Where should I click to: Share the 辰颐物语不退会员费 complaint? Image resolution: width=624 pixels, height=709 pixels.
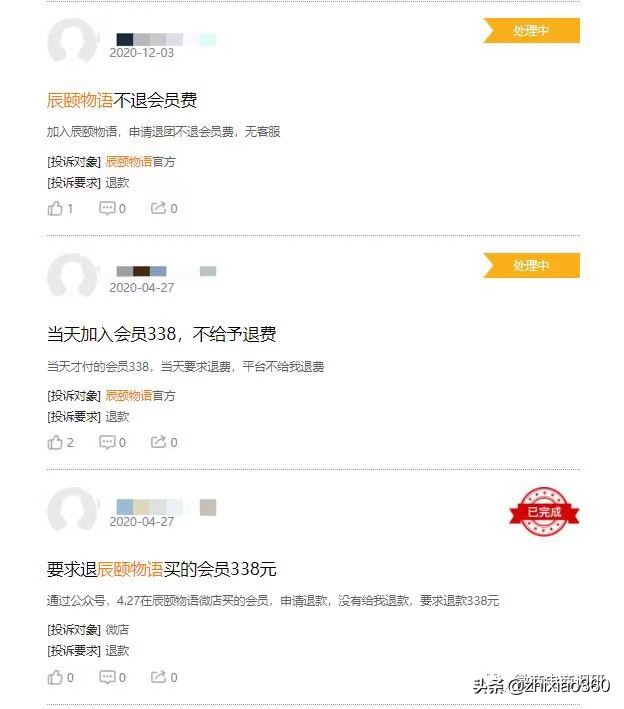click(x=159, y=208)
